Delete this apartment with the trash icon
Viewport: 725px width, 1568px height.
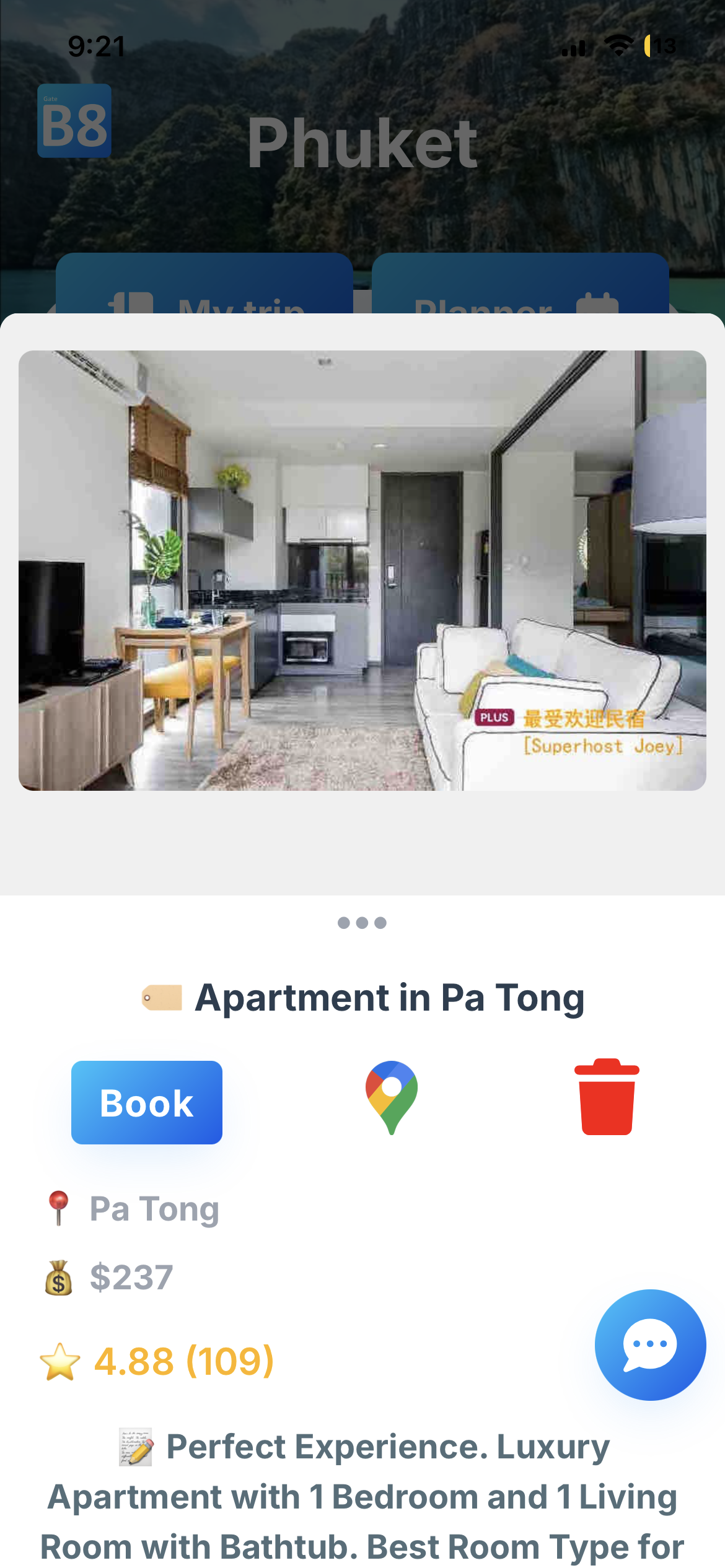click(x=607, y=1097)
